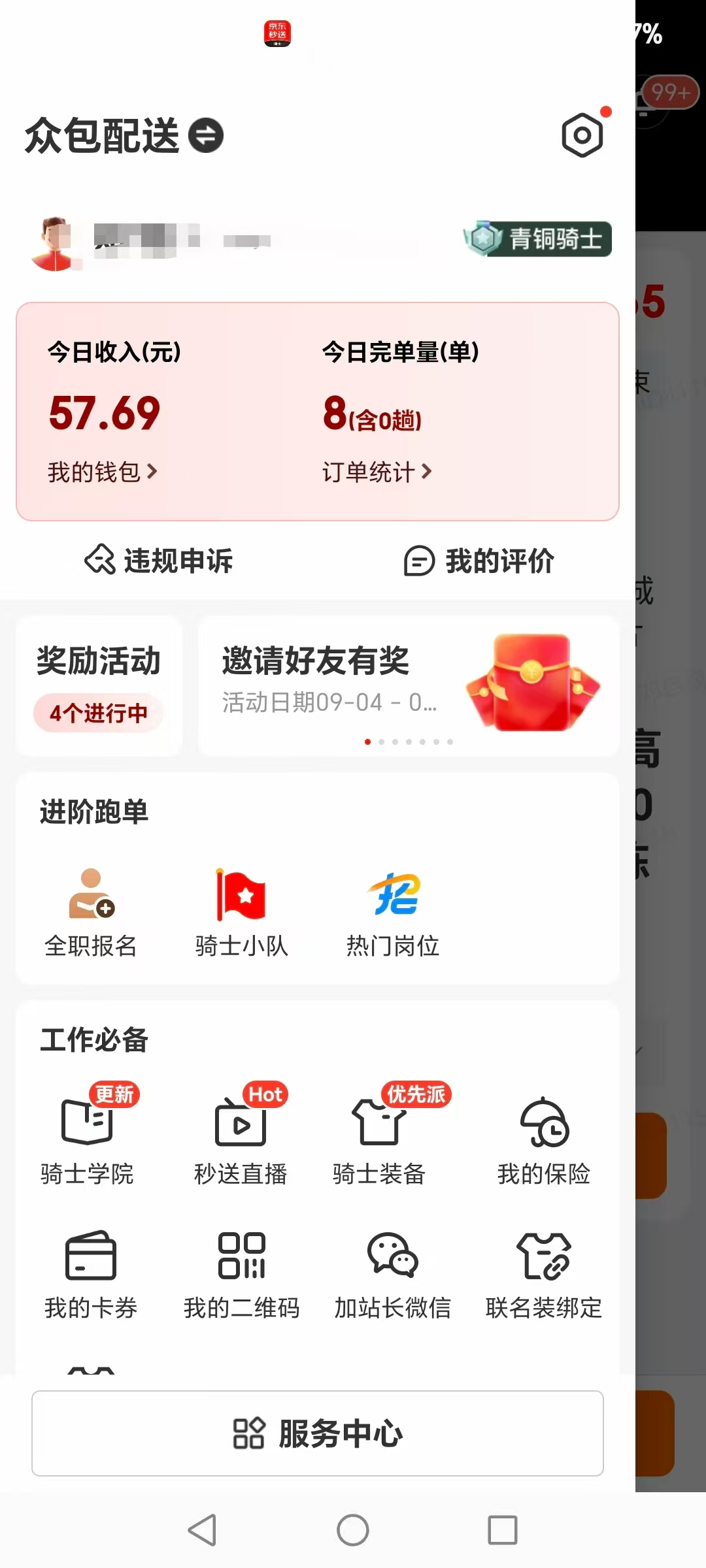Go back using system back button
Screen dimensions: 706x1568
[x=202, y=1530]
